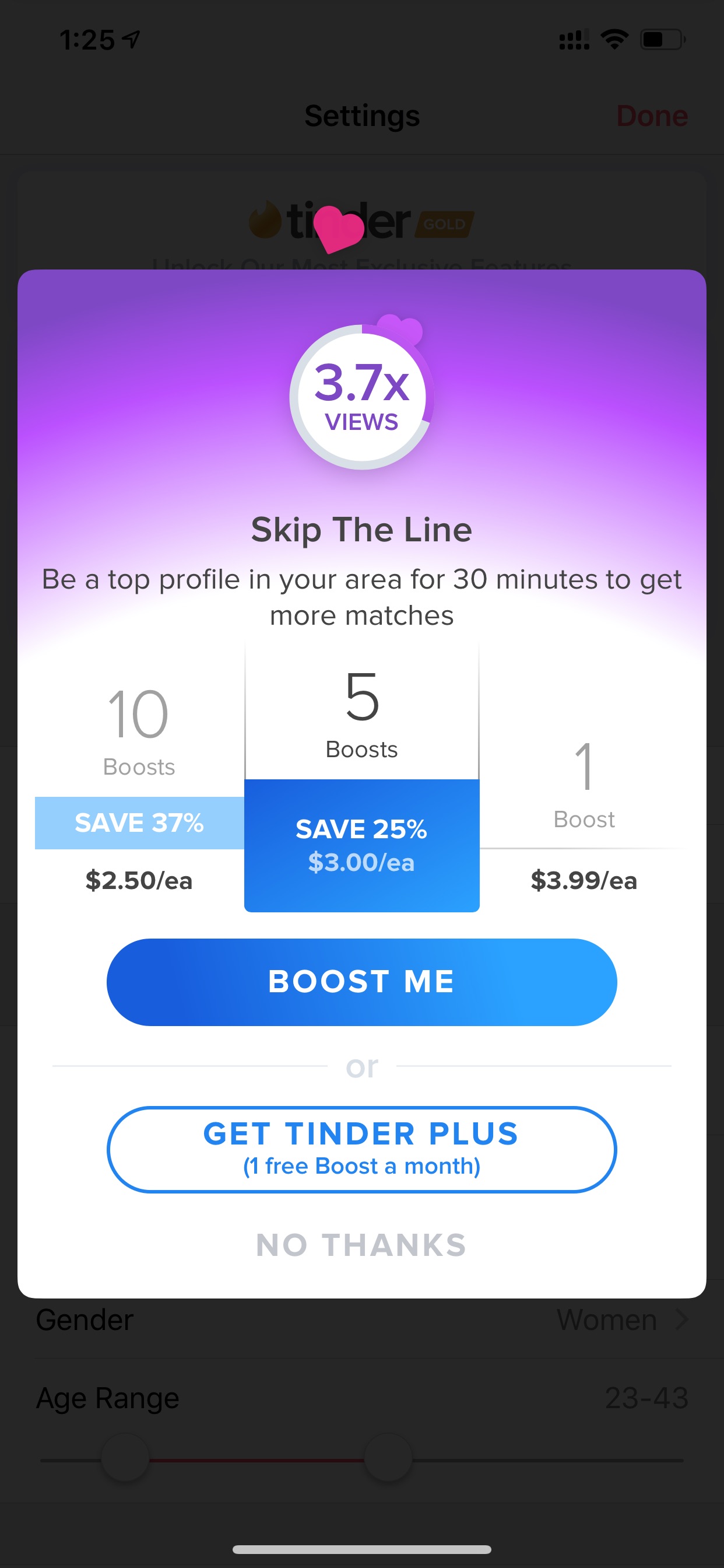Get Tinder Plus subscription
This screenshot has height=1568, width=724.
pyautogui.click(x=361, y=1149)
